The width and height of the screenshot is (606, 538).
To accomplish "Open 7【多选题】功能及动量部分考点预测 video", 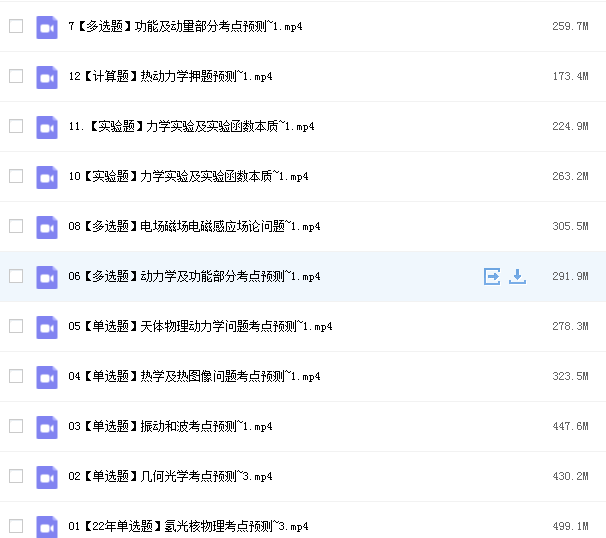I will (185, 26).
